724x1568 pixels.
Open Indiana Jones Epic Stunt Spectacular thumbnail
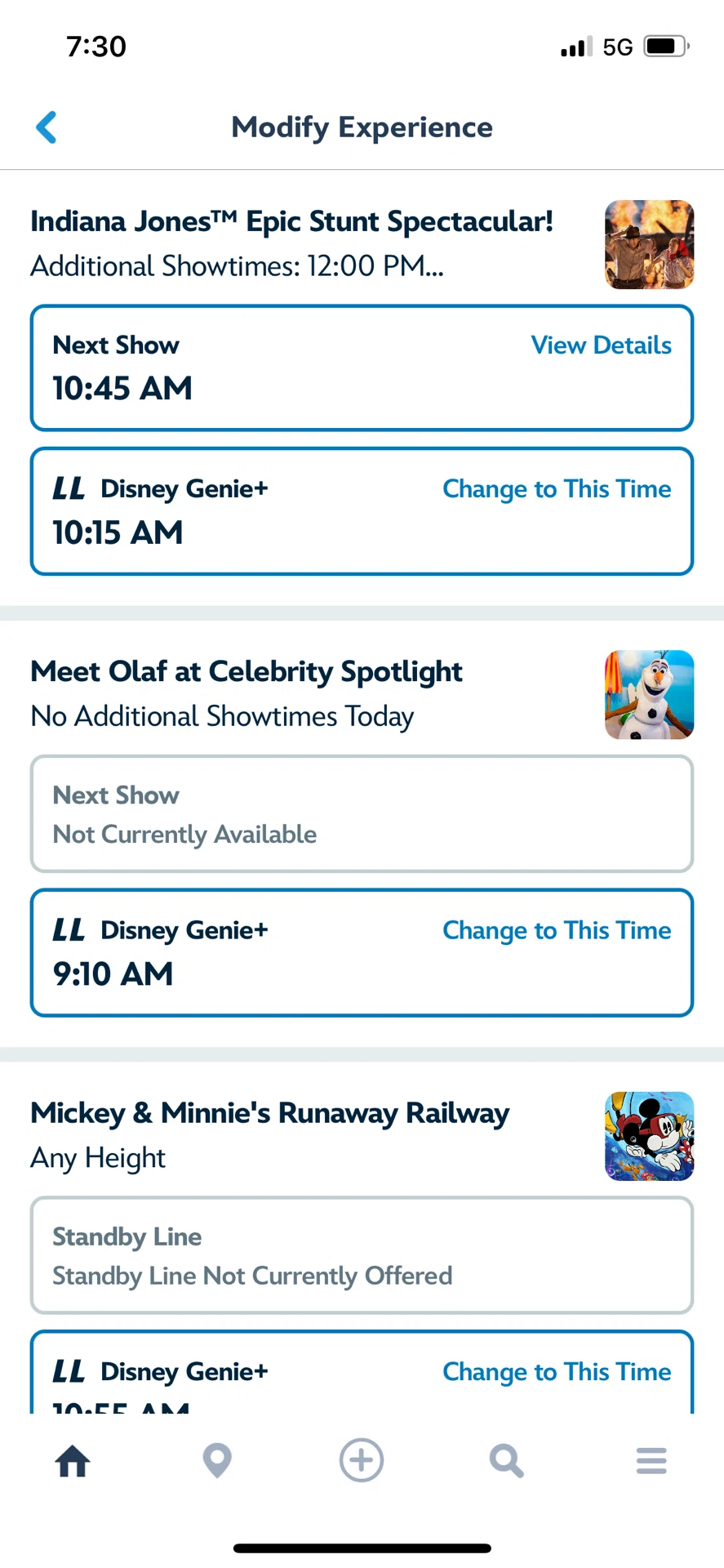coord(649,245)
